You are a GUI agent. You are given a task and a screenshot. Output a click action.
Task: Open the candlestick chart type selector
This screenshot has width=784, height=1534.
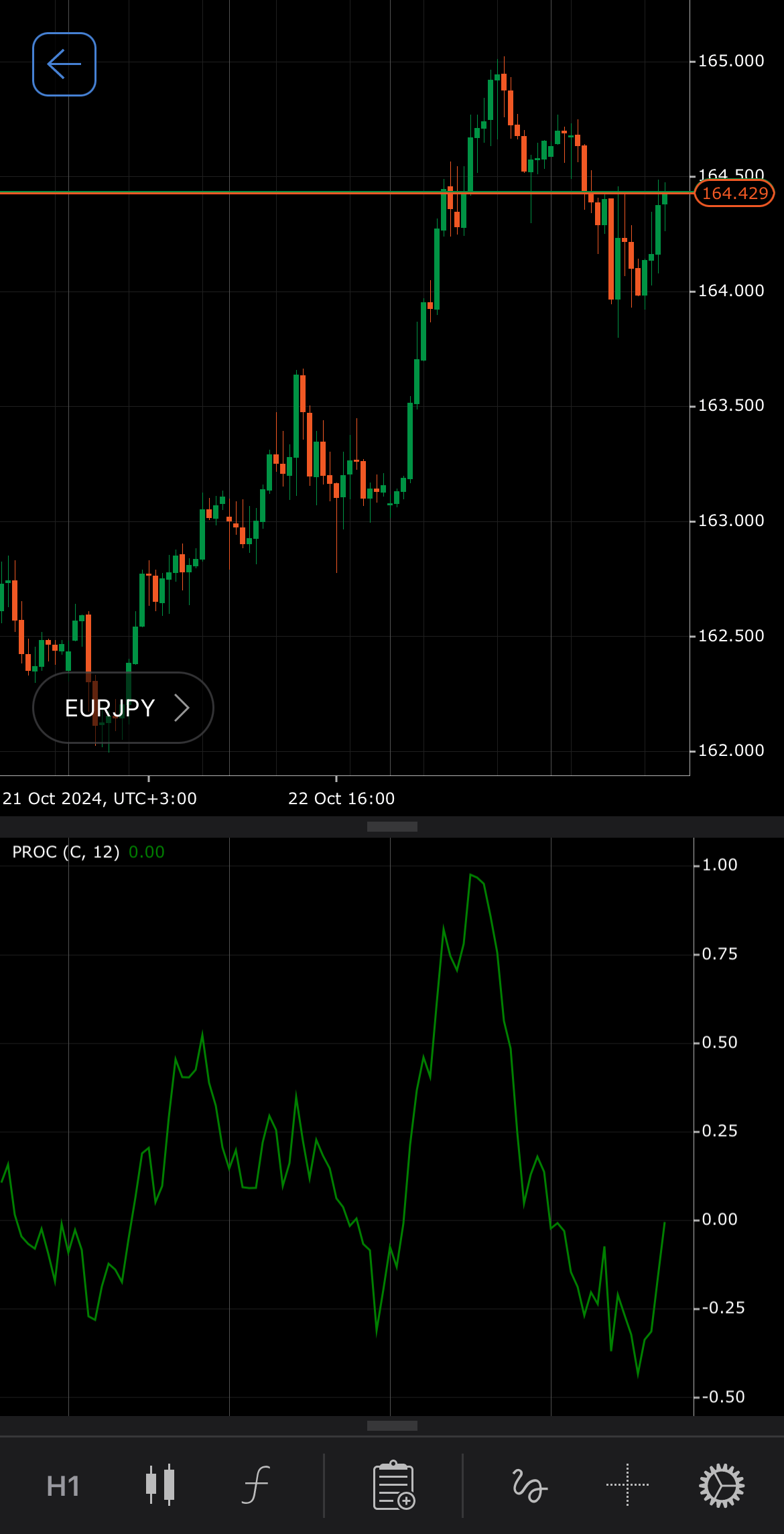point(160,1485)
